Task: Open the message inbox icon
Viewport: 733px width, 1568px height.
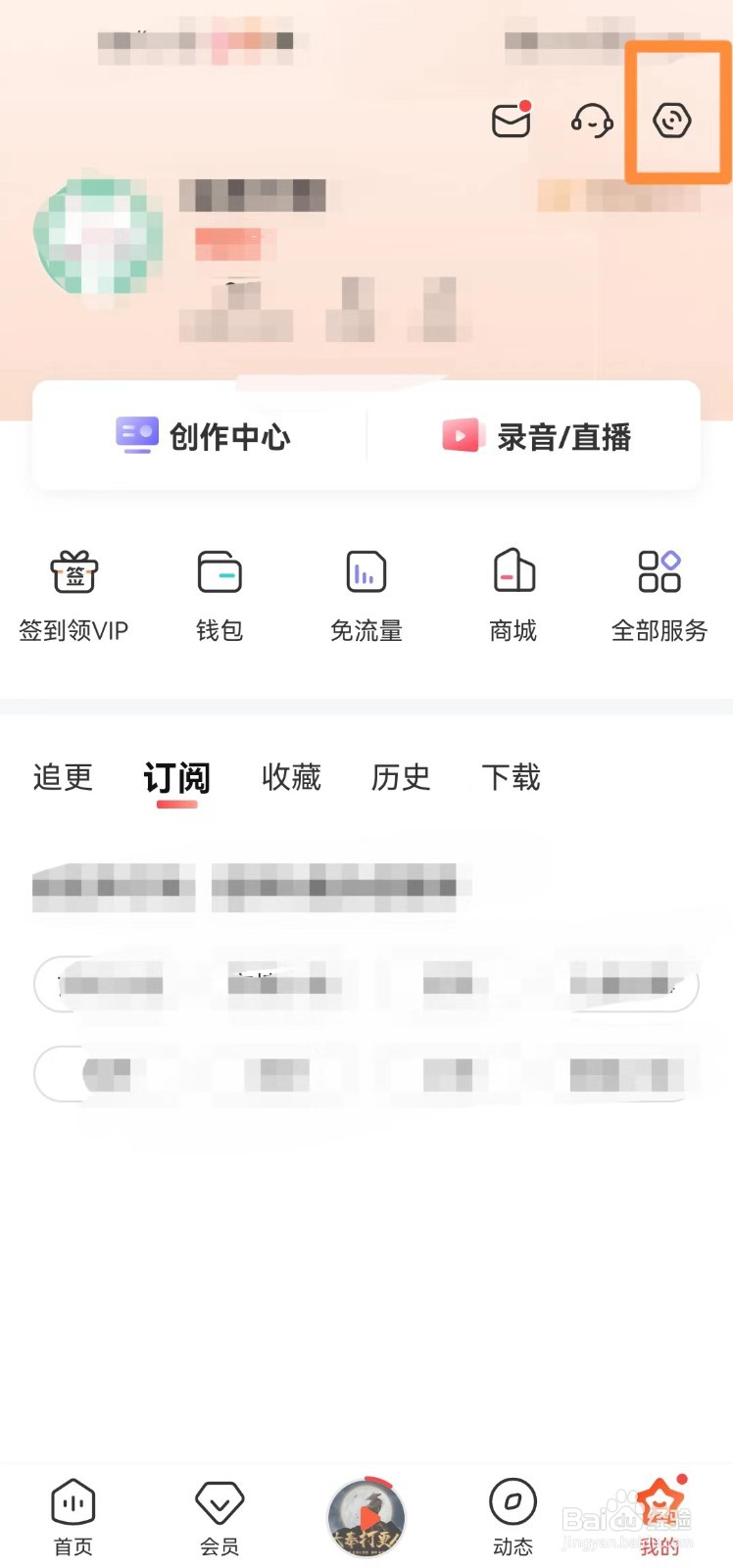Action: 510,120
